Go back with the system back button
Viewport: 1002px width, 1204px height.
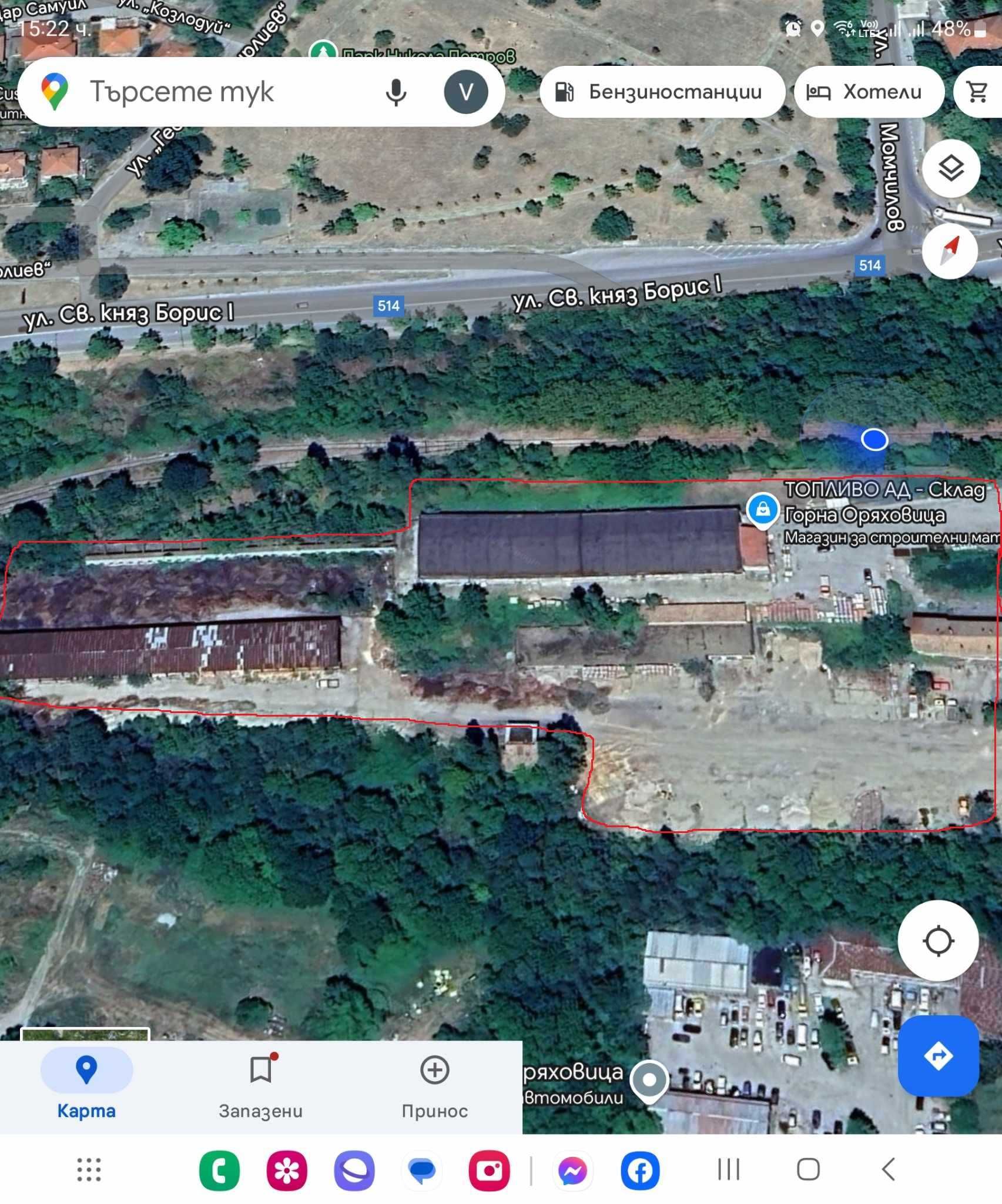click(x=889, y=1170)
